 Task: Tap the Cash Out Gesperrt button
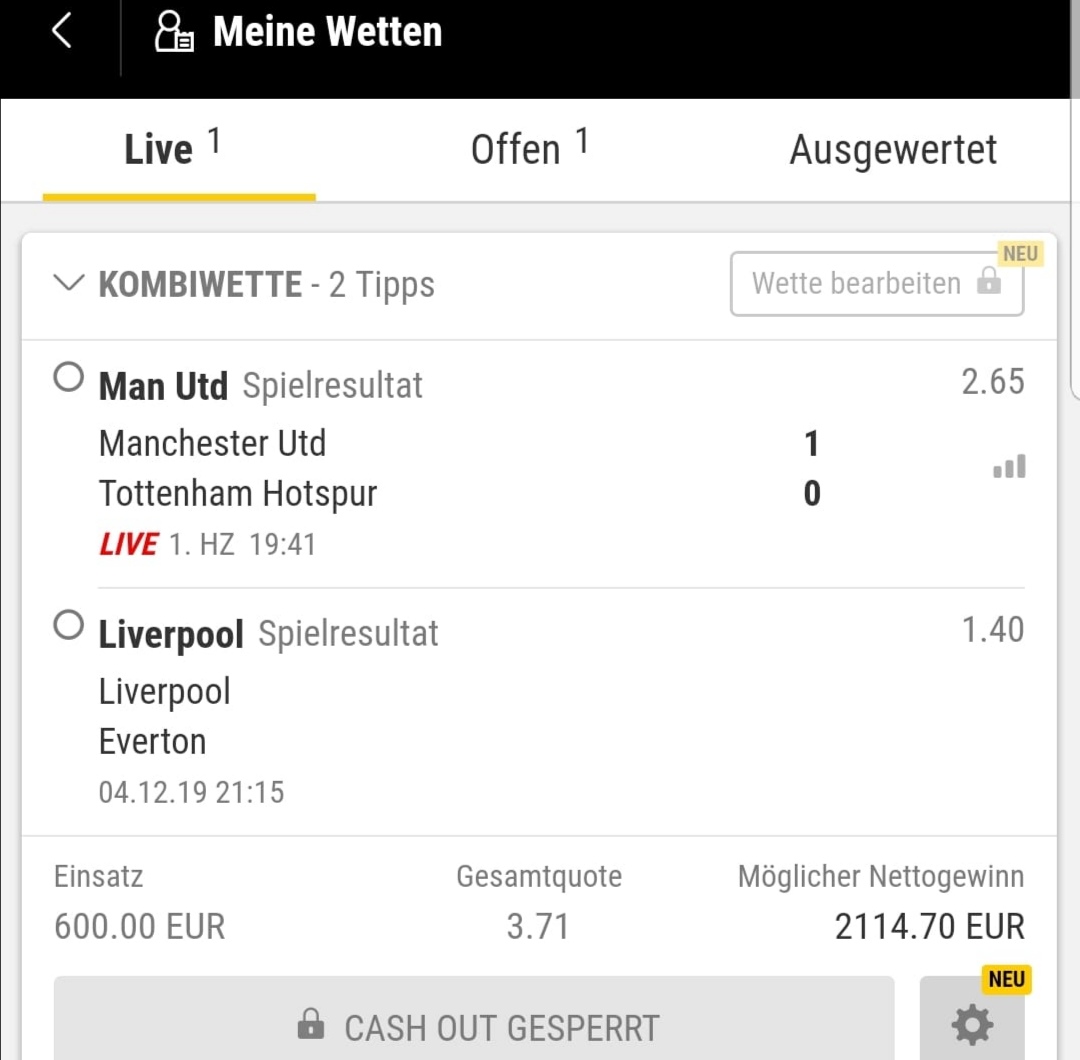coord(474,1026)
